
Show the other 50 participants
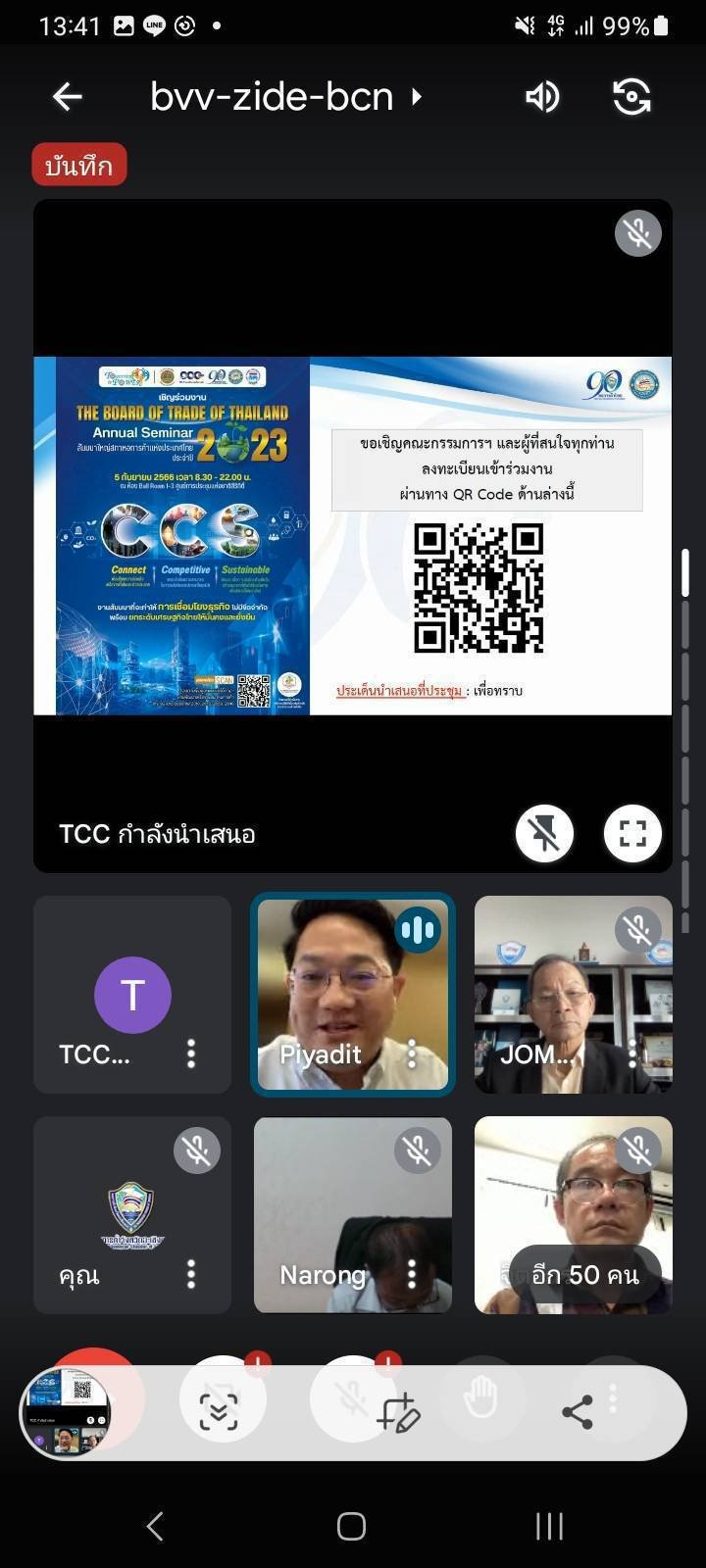[x=584, y=1275]
